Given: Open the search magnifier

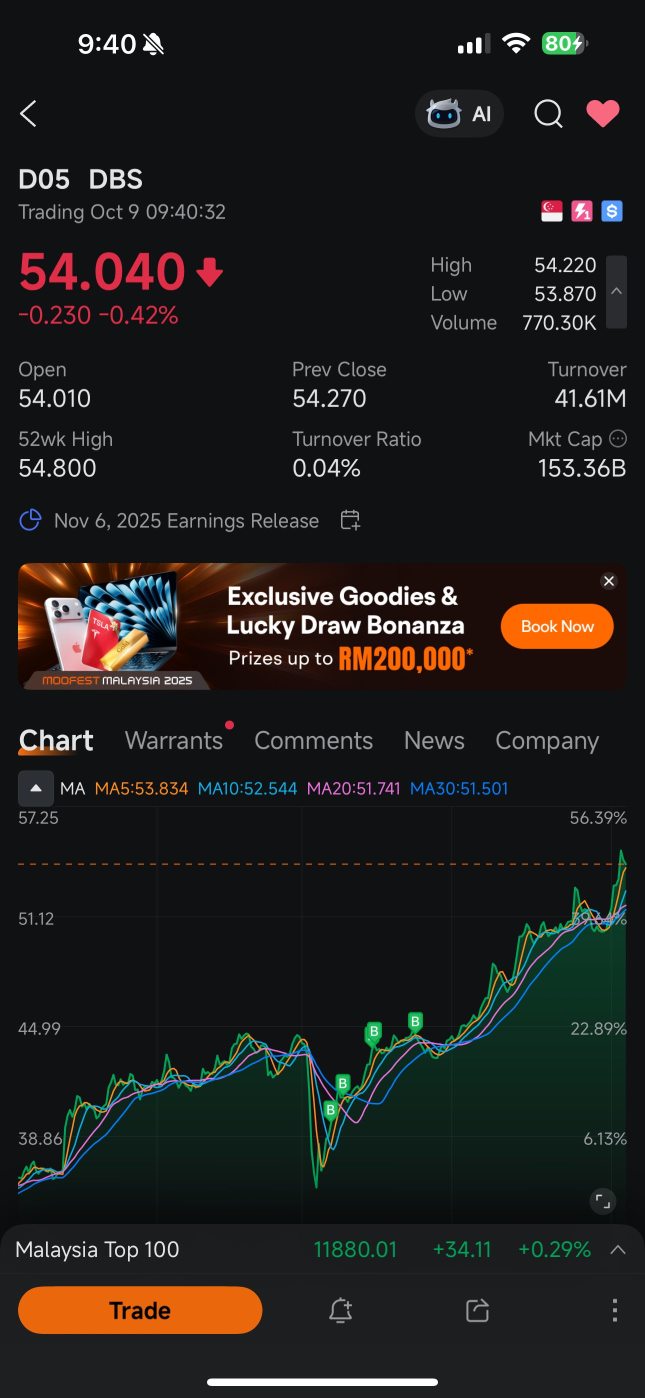Looking at the screenshot, I should (548, 114).
